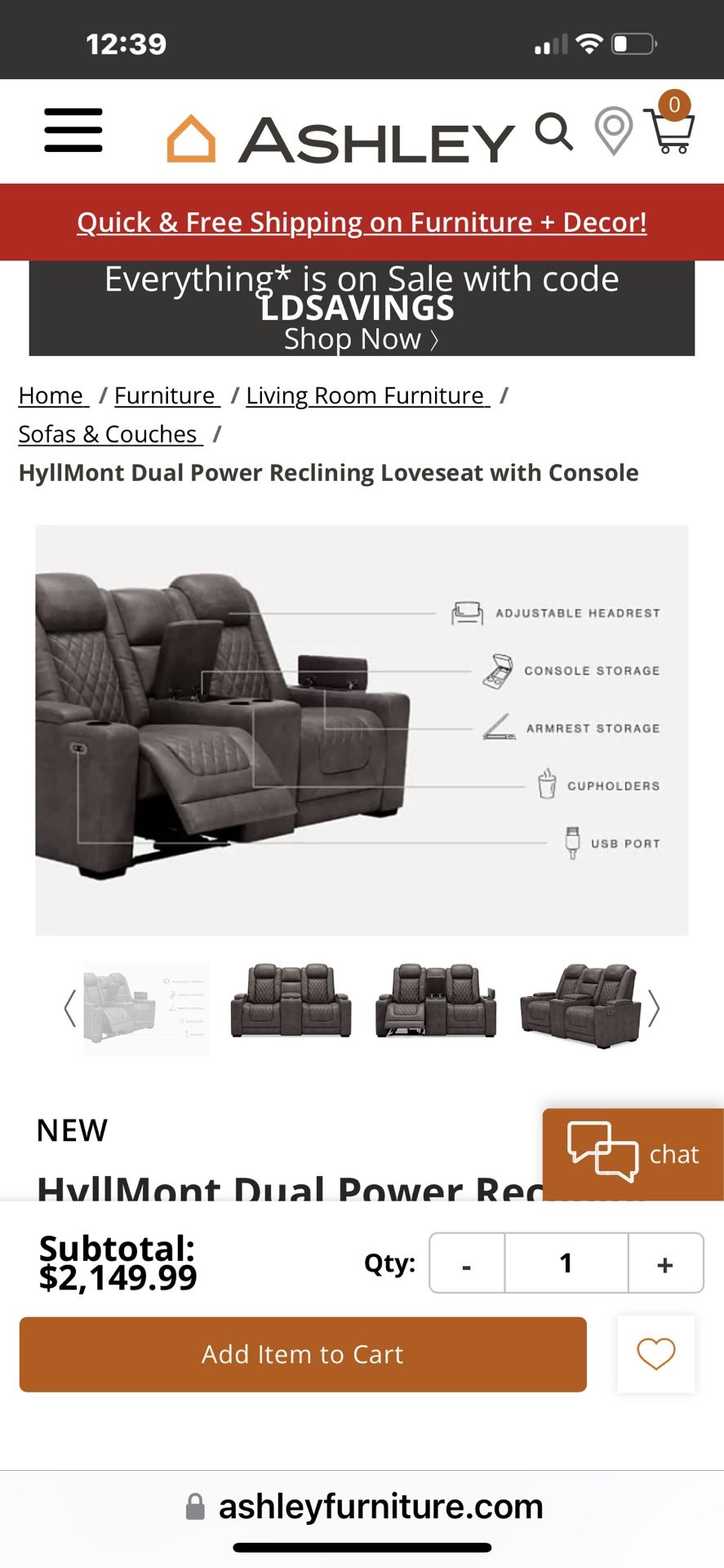Edit the quantity input field

click(x=566, y=1263)
